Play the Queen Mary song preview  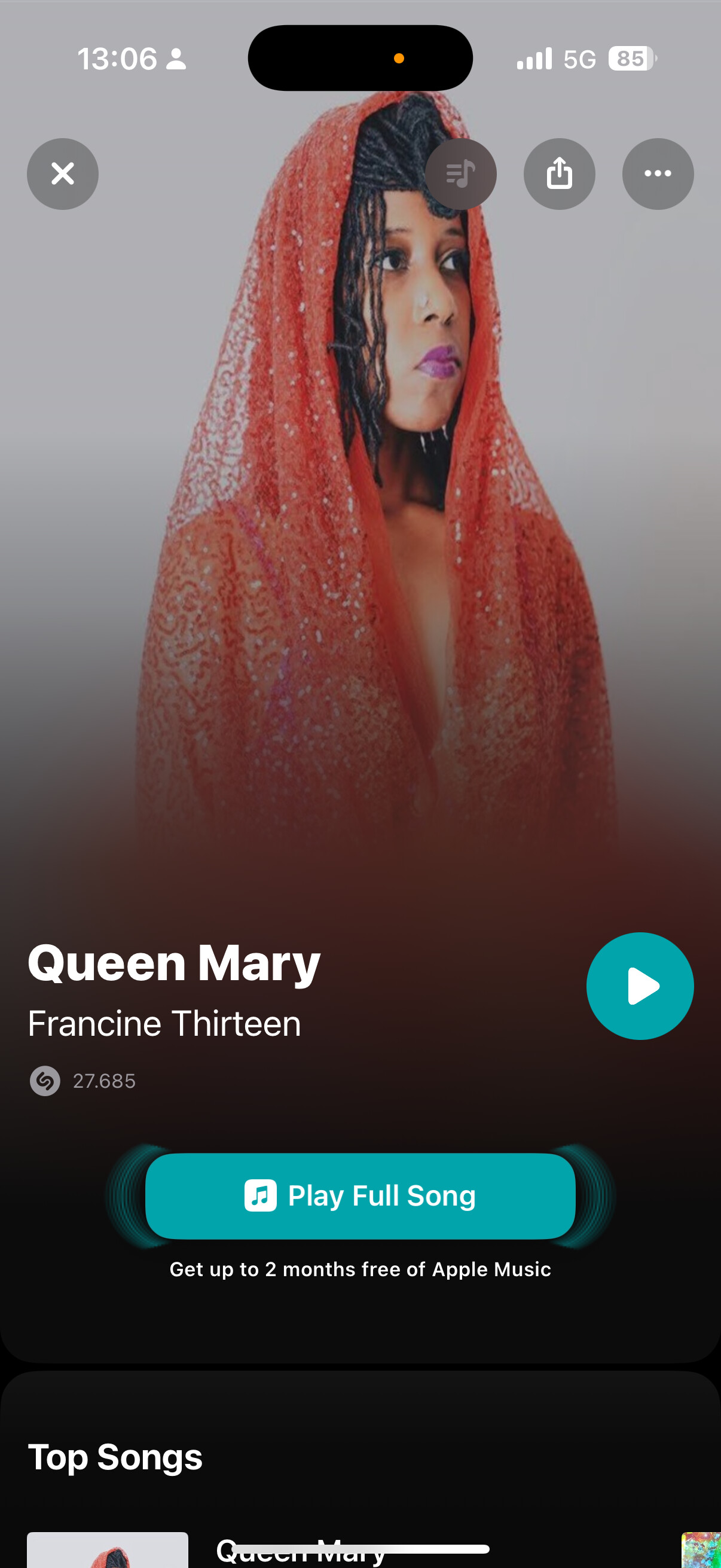[640, 986]
